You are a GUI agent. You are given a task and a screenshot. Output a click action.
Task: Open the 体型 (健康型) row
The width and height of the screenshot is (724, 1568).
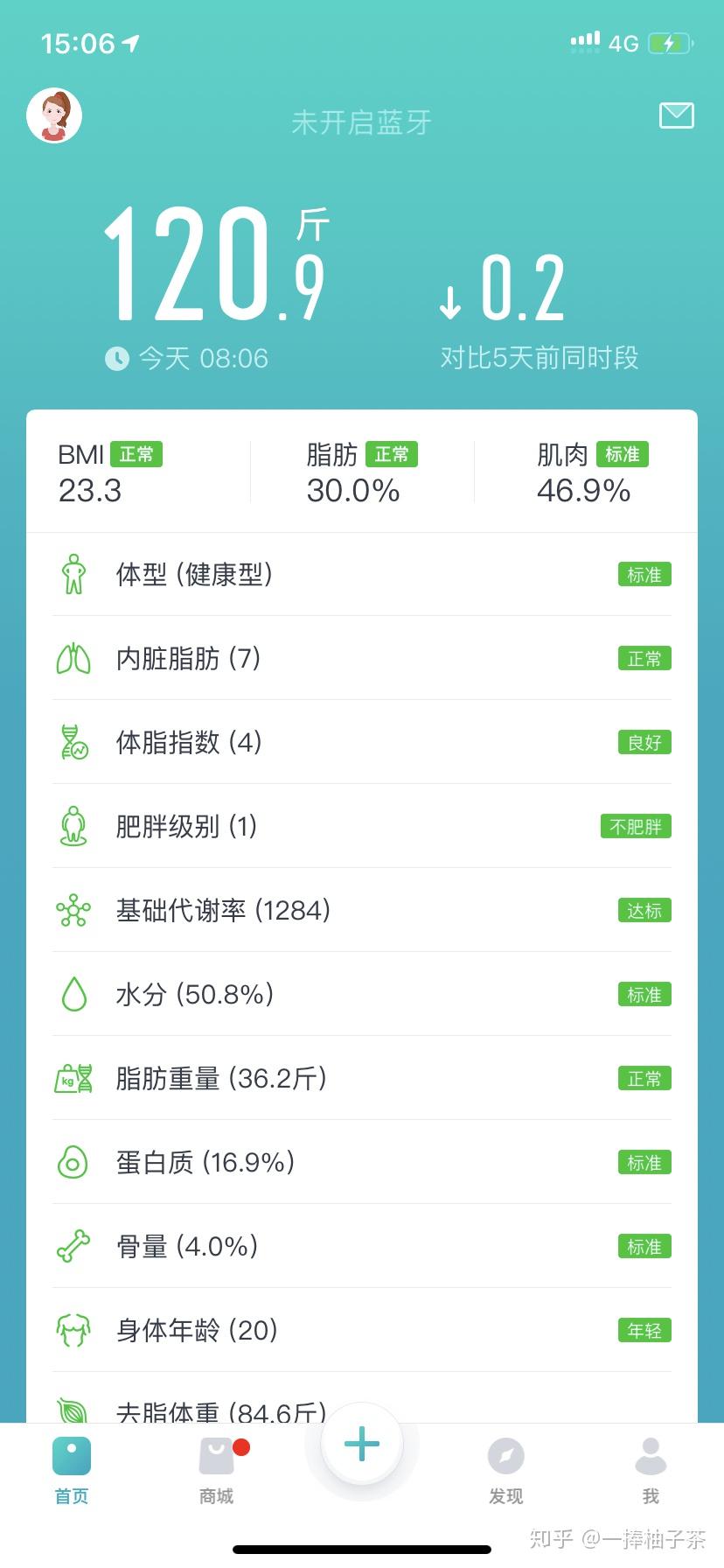coord(362,574)
